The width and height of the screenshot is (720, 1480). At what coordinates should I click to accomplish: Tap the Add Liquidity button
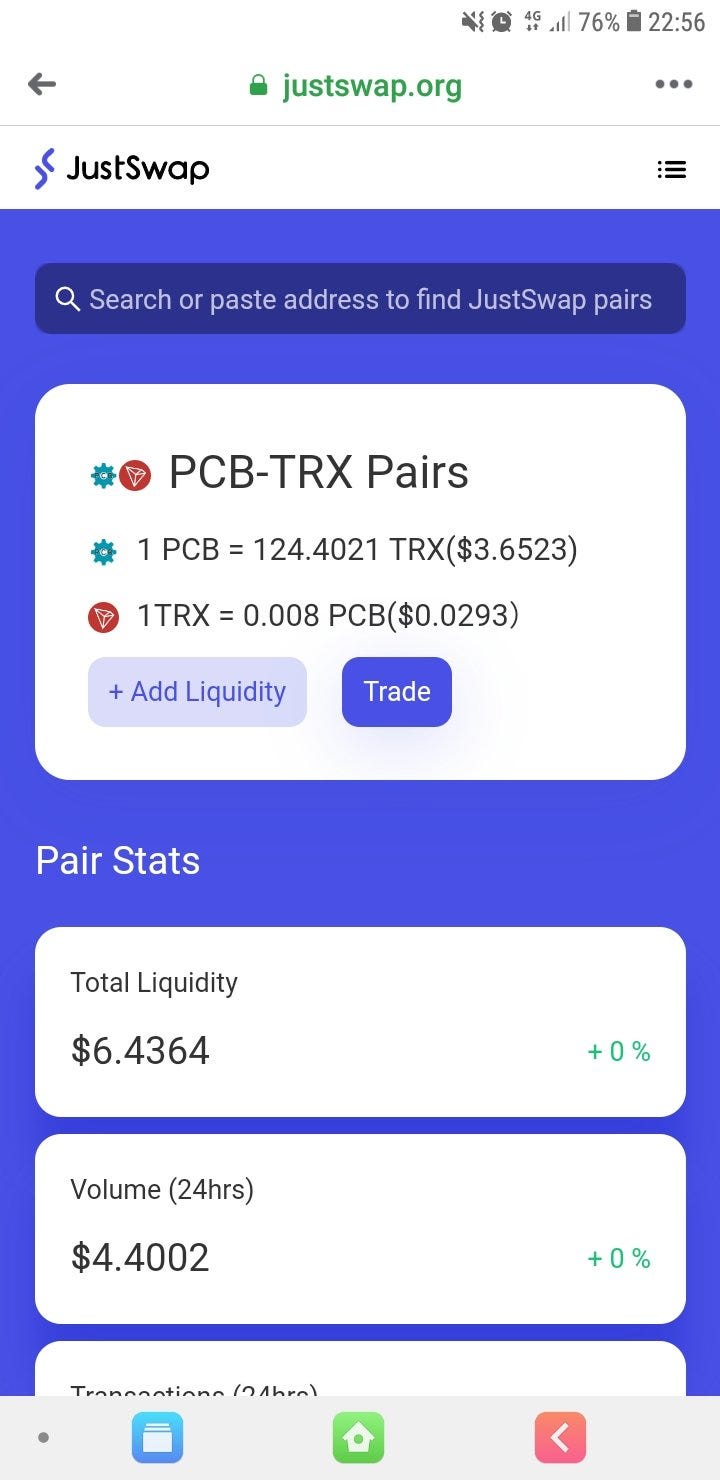point(197,692)
